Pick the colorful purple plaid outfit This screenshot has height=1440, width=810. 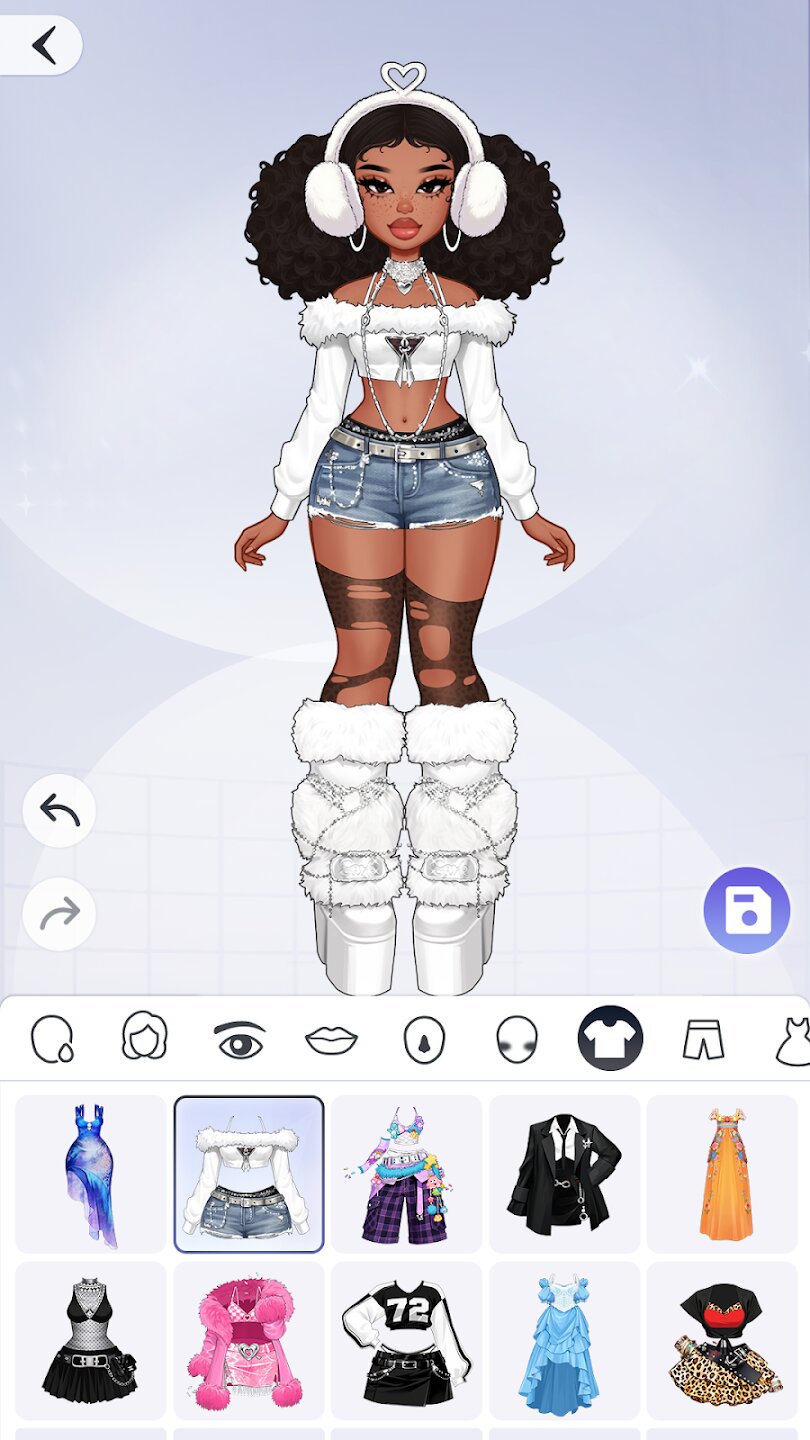tap(406, 1174)
